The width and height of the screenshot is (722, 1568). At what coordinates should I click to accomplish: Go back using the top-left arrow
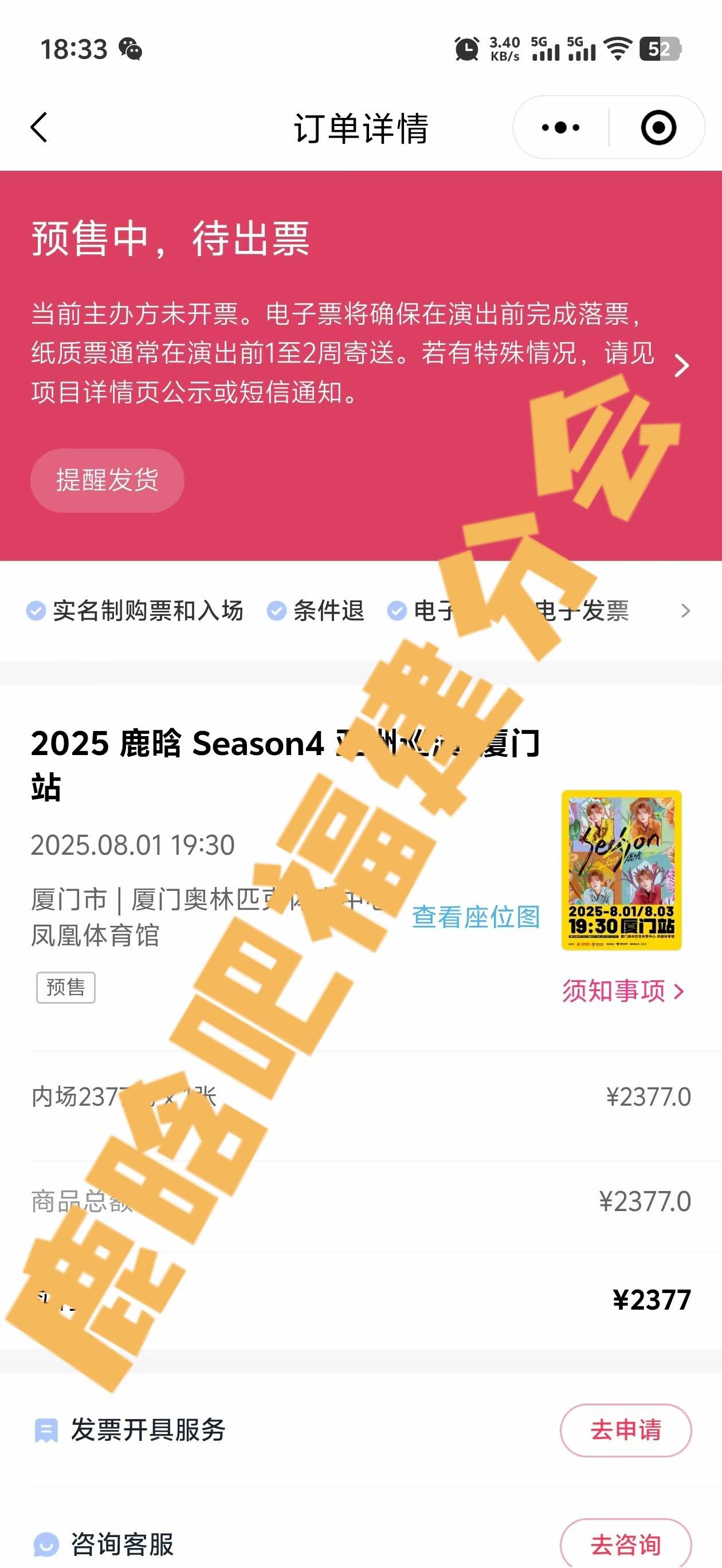[x=39, y=128]
